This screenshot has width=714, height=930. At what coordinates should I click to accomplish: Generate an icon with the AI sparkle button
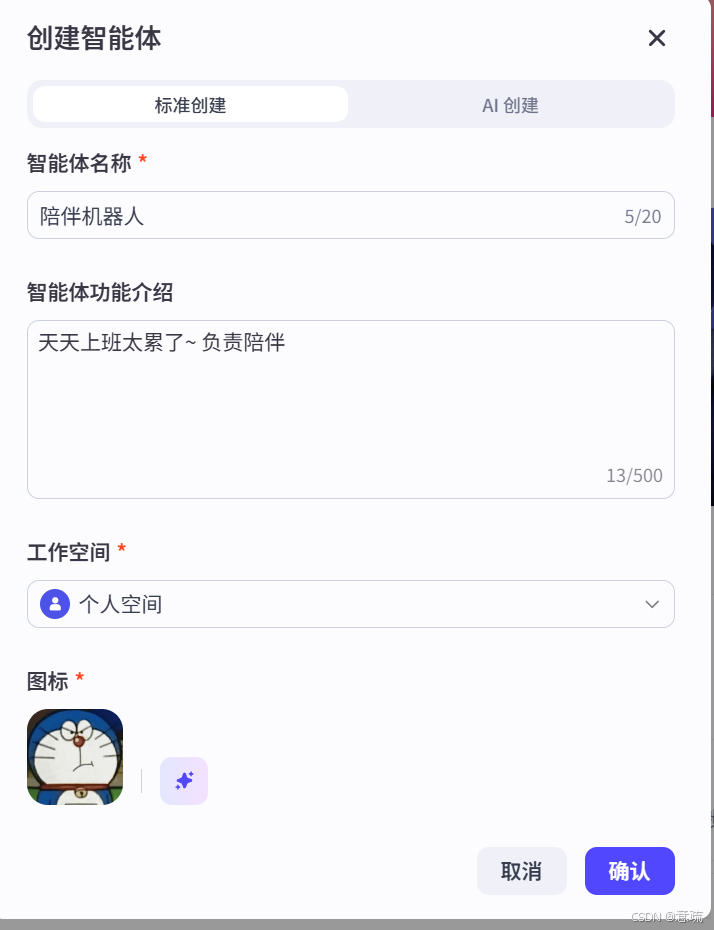pyautogui.click(x=184, y=781)
